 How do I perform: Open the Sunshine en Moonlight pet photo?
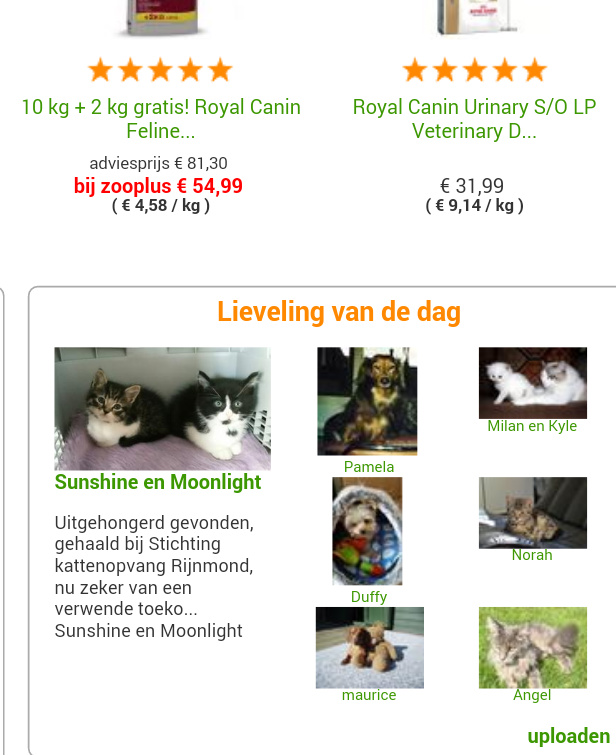click(x=162, y=408)
